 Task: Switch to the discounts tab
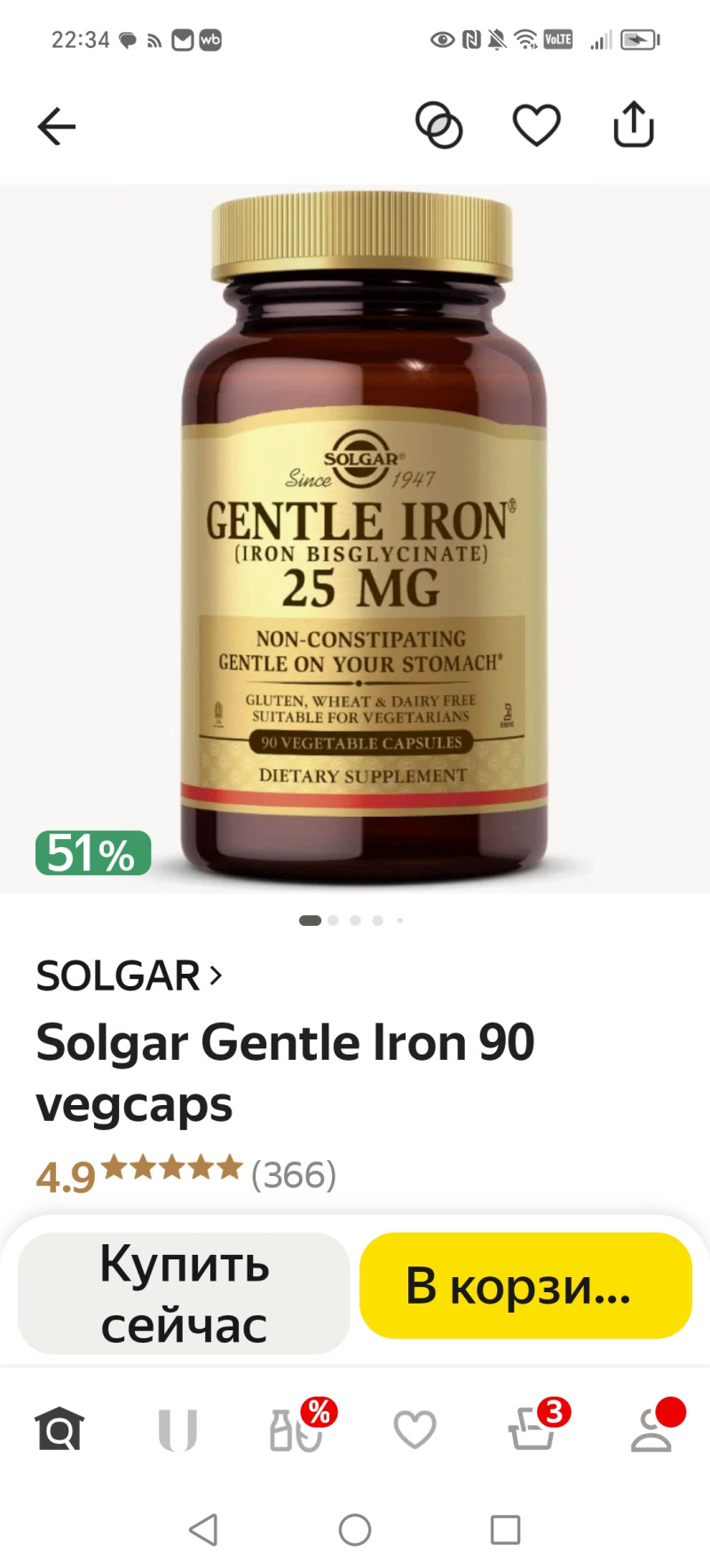tap(296, 1430)
